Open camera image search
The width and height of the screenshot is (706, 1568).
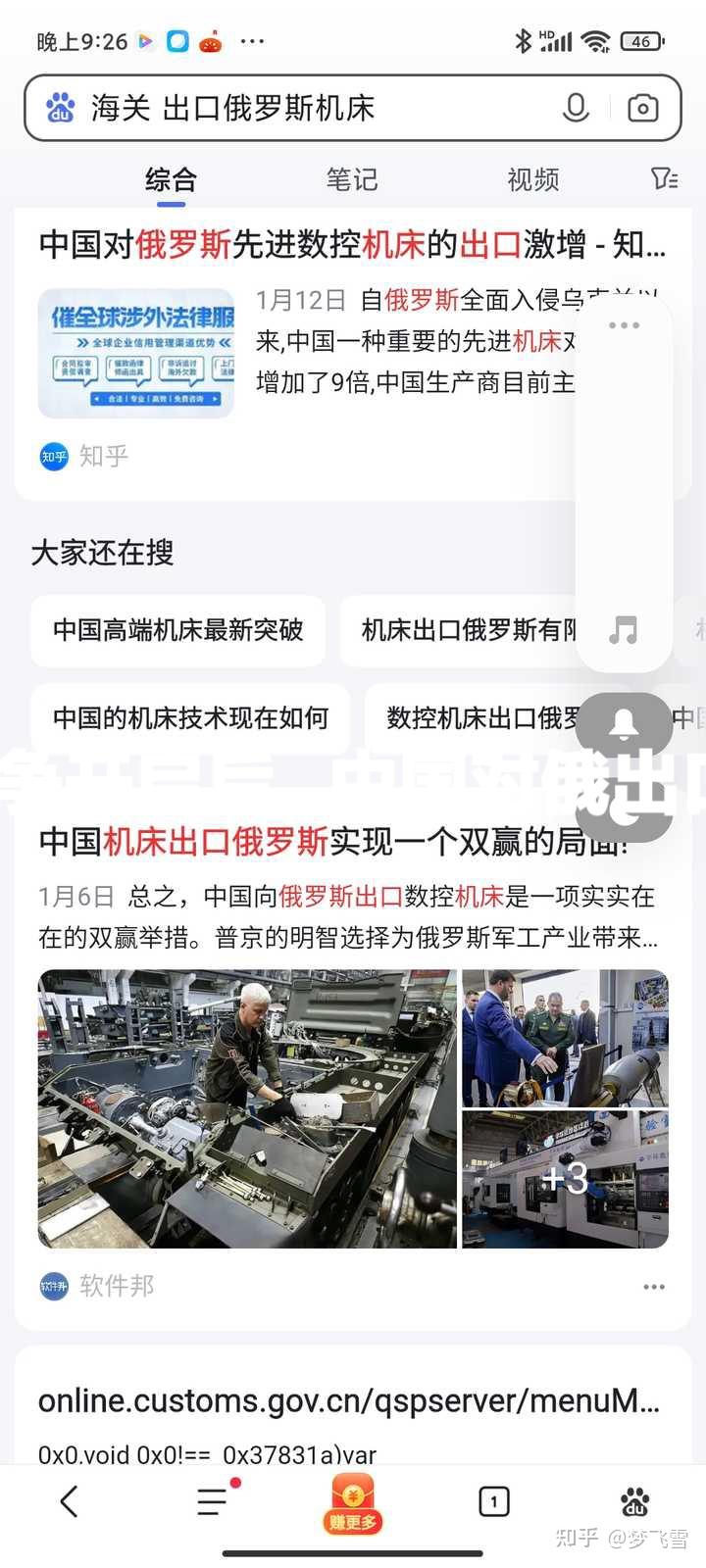[642, 108]
